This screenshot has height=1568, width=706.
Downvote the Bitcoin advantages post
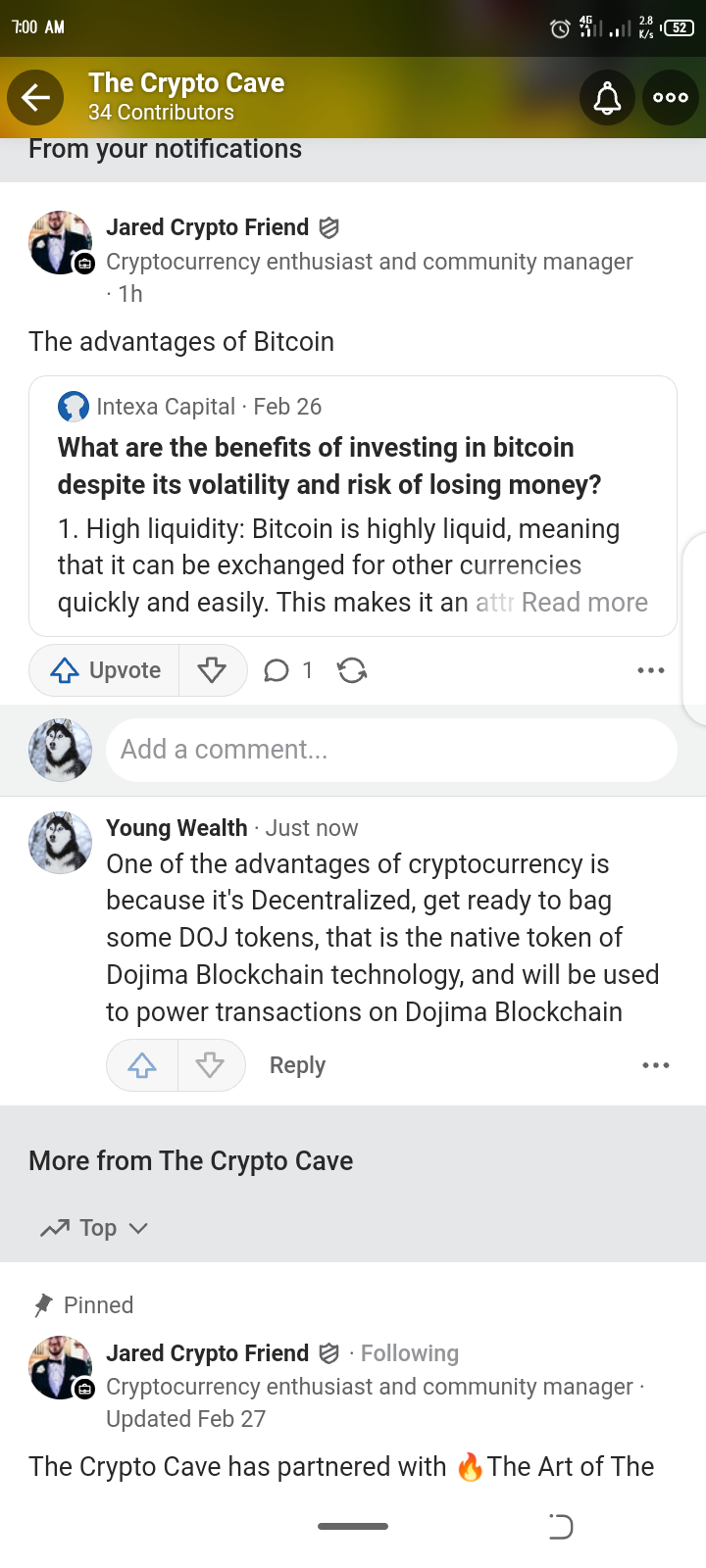pyautogui.click(x=212, y=670)
